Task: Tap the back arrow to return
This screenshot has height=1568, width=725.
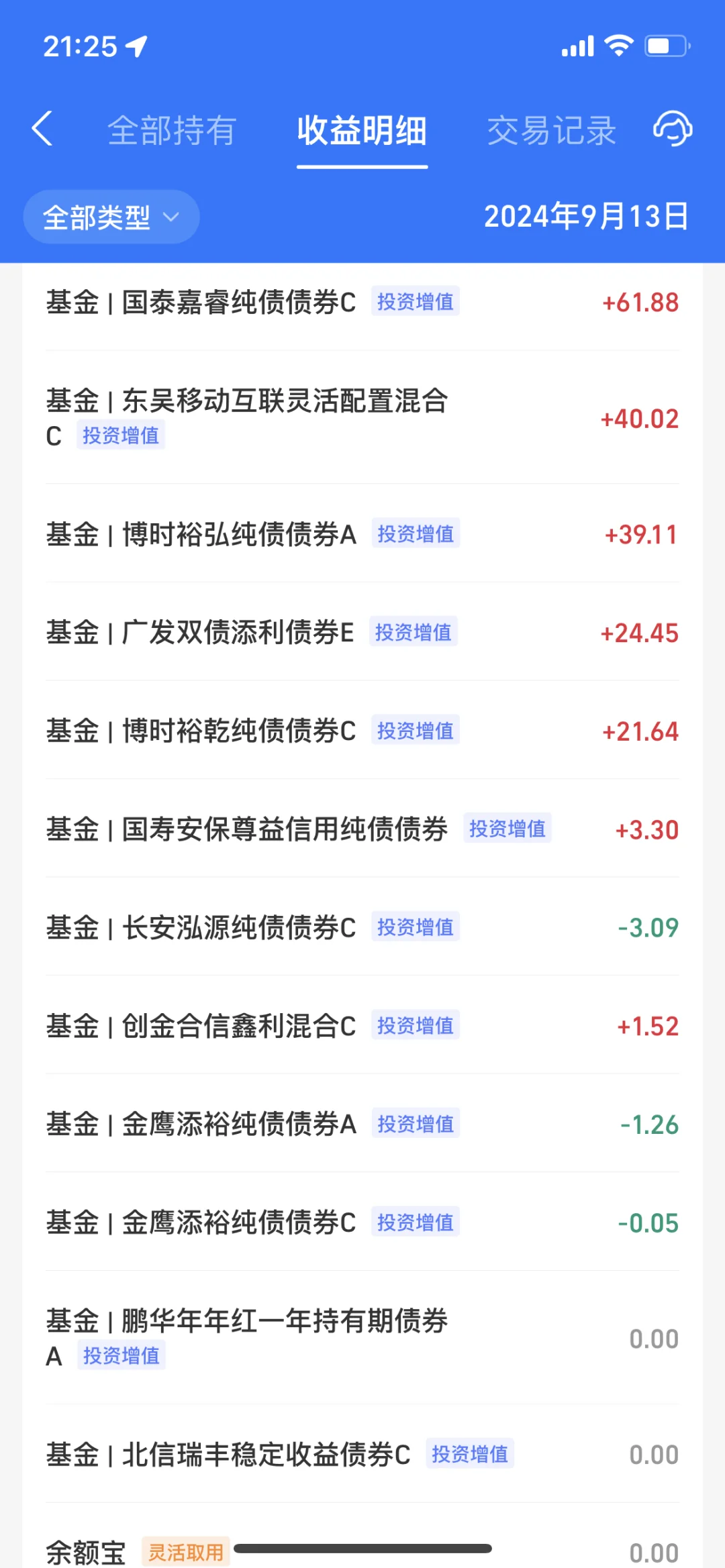Action: point(42,129)
